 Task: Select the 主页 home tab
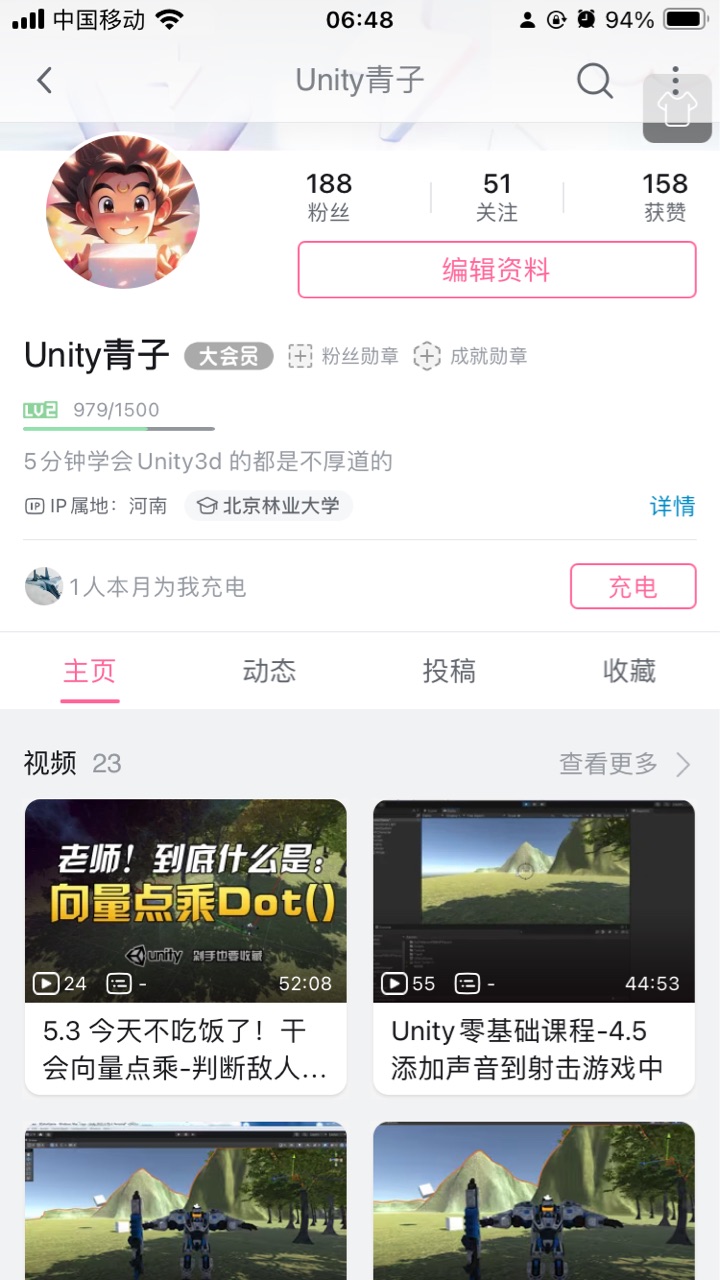[x=90, y=671]
